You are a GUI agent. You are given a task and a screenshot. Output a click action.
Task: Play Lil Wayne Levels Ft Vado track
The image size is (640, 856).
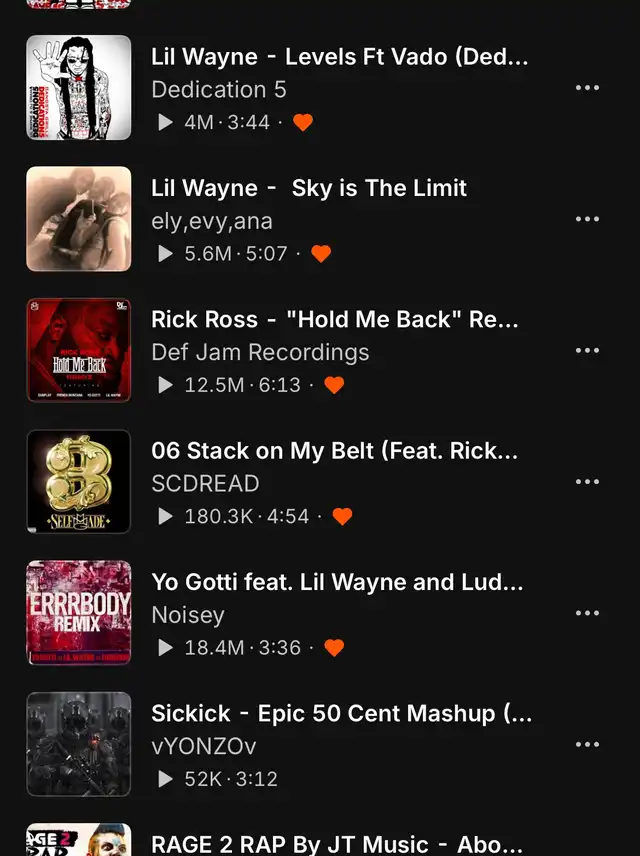(339, 57)
